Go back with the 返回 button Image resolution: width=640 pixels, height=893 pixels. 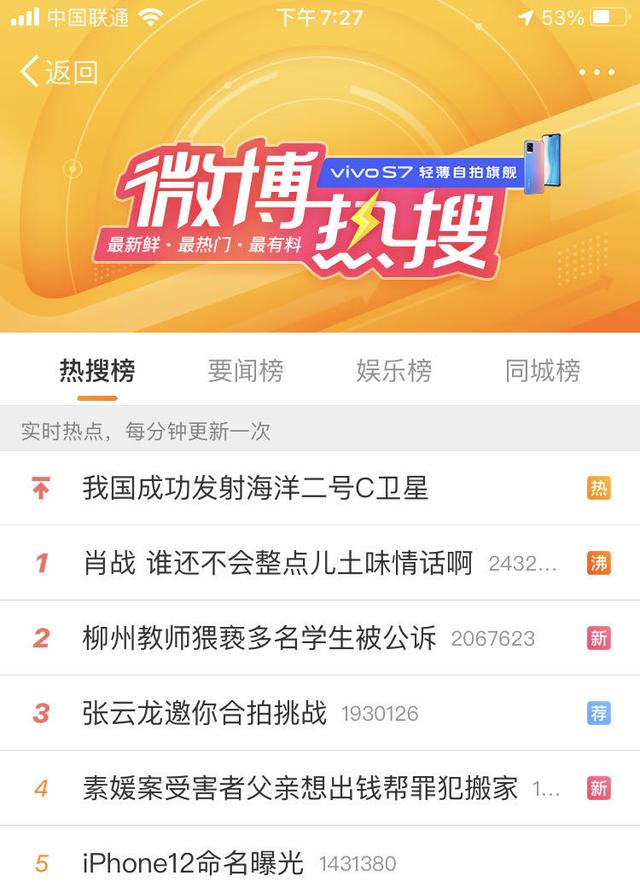click(59, 72)
